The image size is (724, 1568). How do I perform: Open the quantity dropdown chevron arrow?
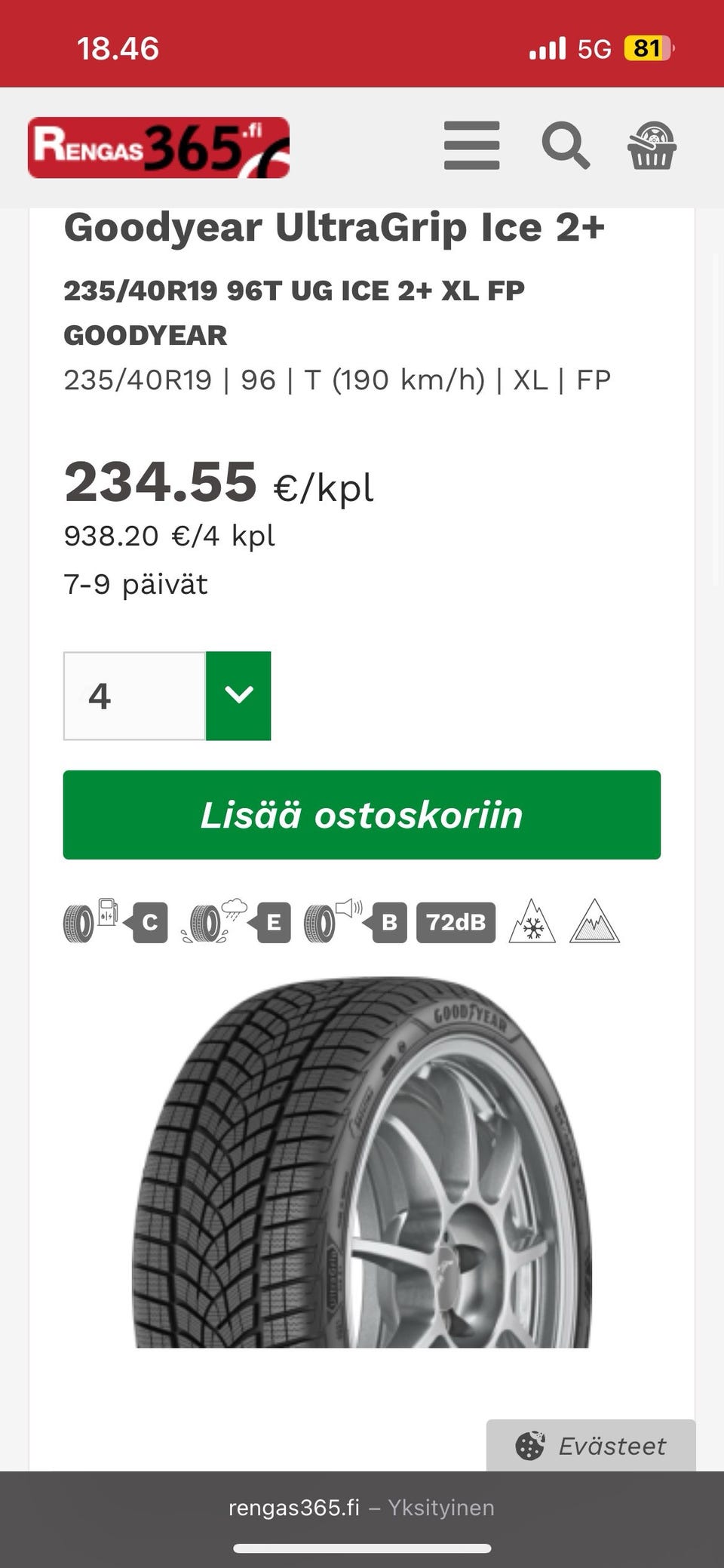pos(239,695)
